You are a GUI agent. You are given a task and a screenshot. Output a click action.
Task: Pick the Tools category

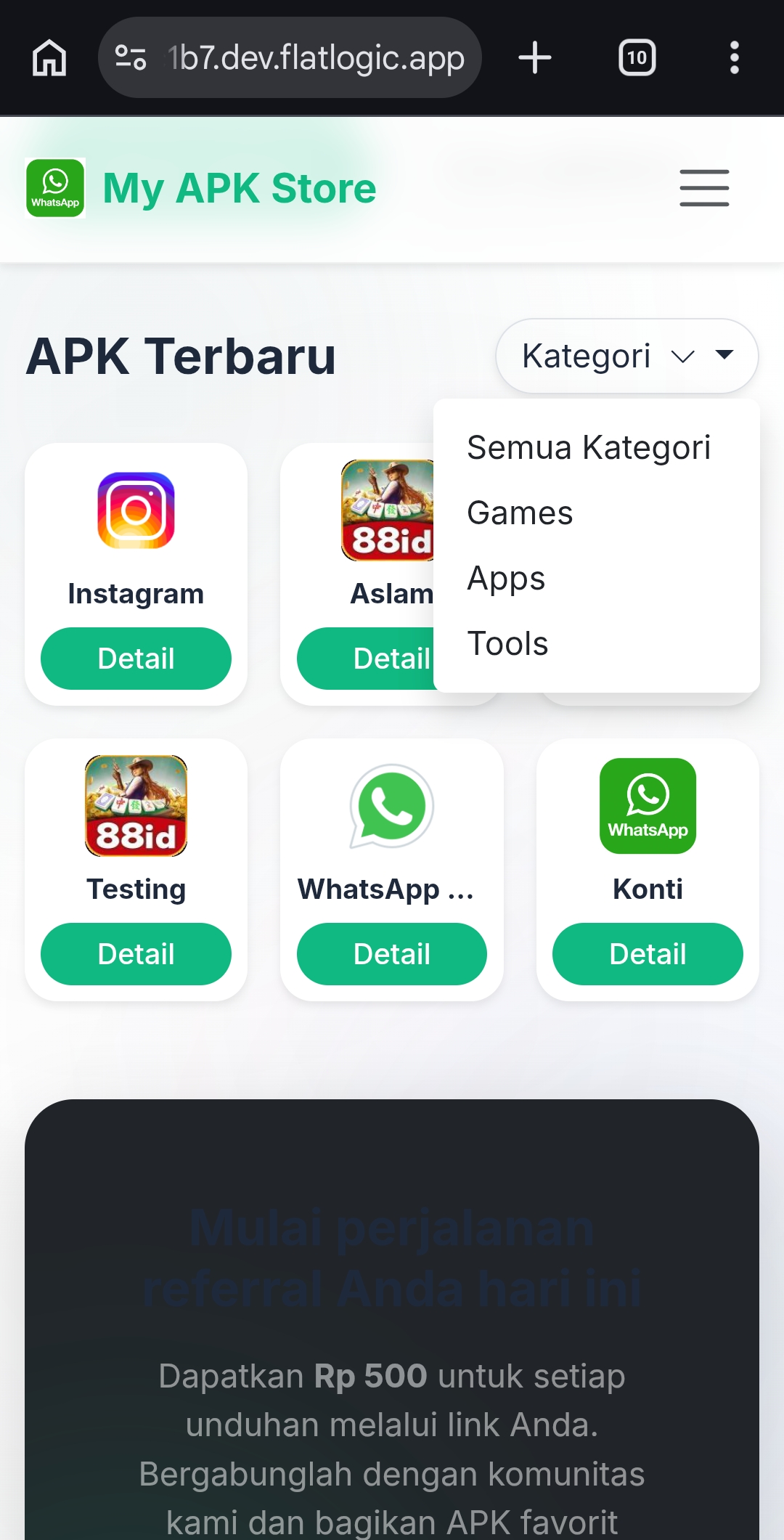(x=507, y=643)
